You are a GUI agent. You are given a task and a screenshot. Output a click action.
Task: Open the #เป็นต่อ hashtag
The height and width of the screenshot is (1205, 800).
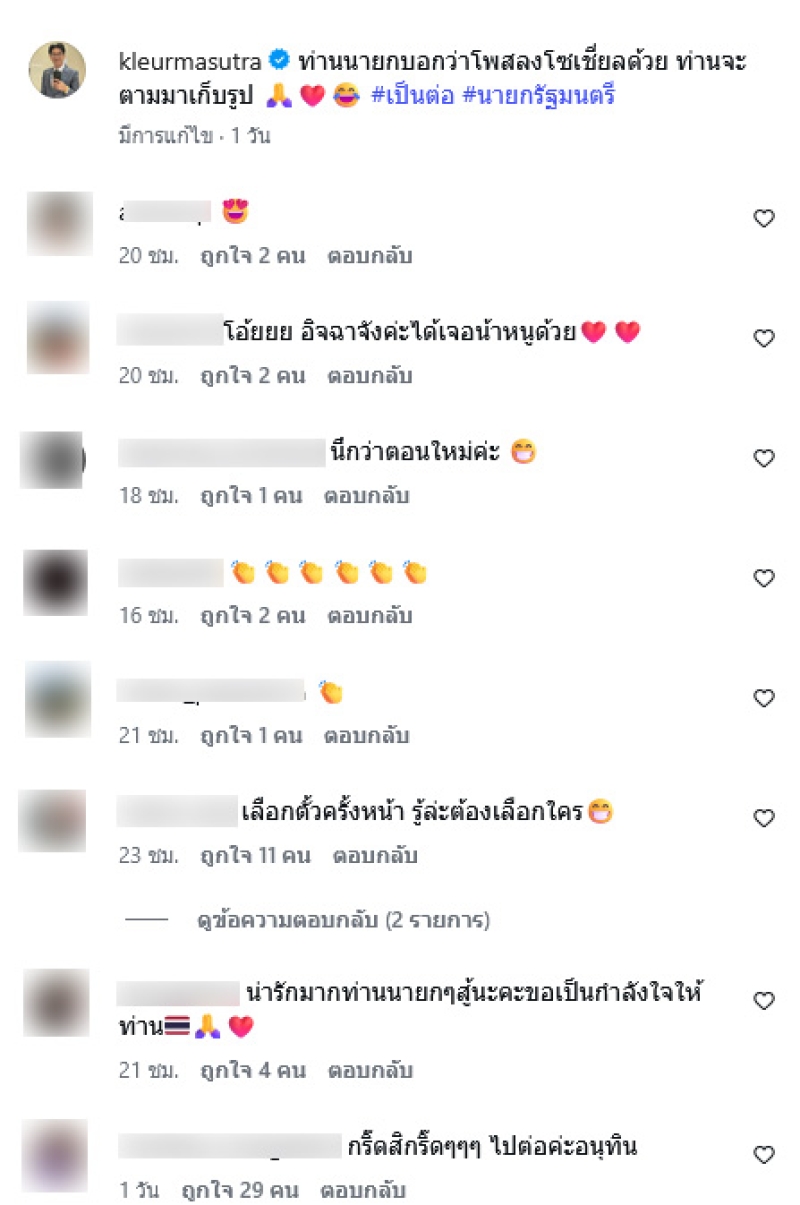411,97
